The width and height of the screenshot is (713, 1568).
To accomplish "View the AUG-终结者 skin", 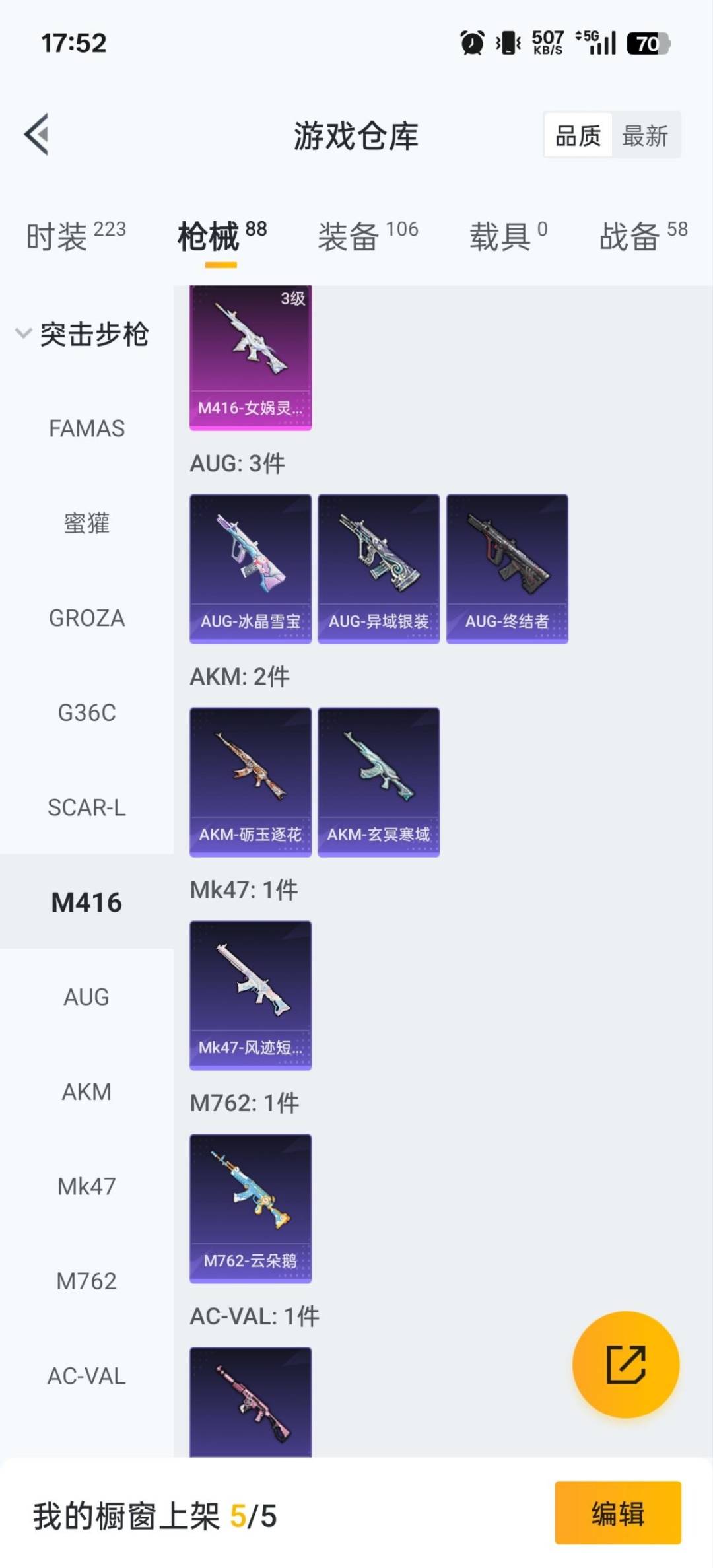I will click(x=507, y=568).
